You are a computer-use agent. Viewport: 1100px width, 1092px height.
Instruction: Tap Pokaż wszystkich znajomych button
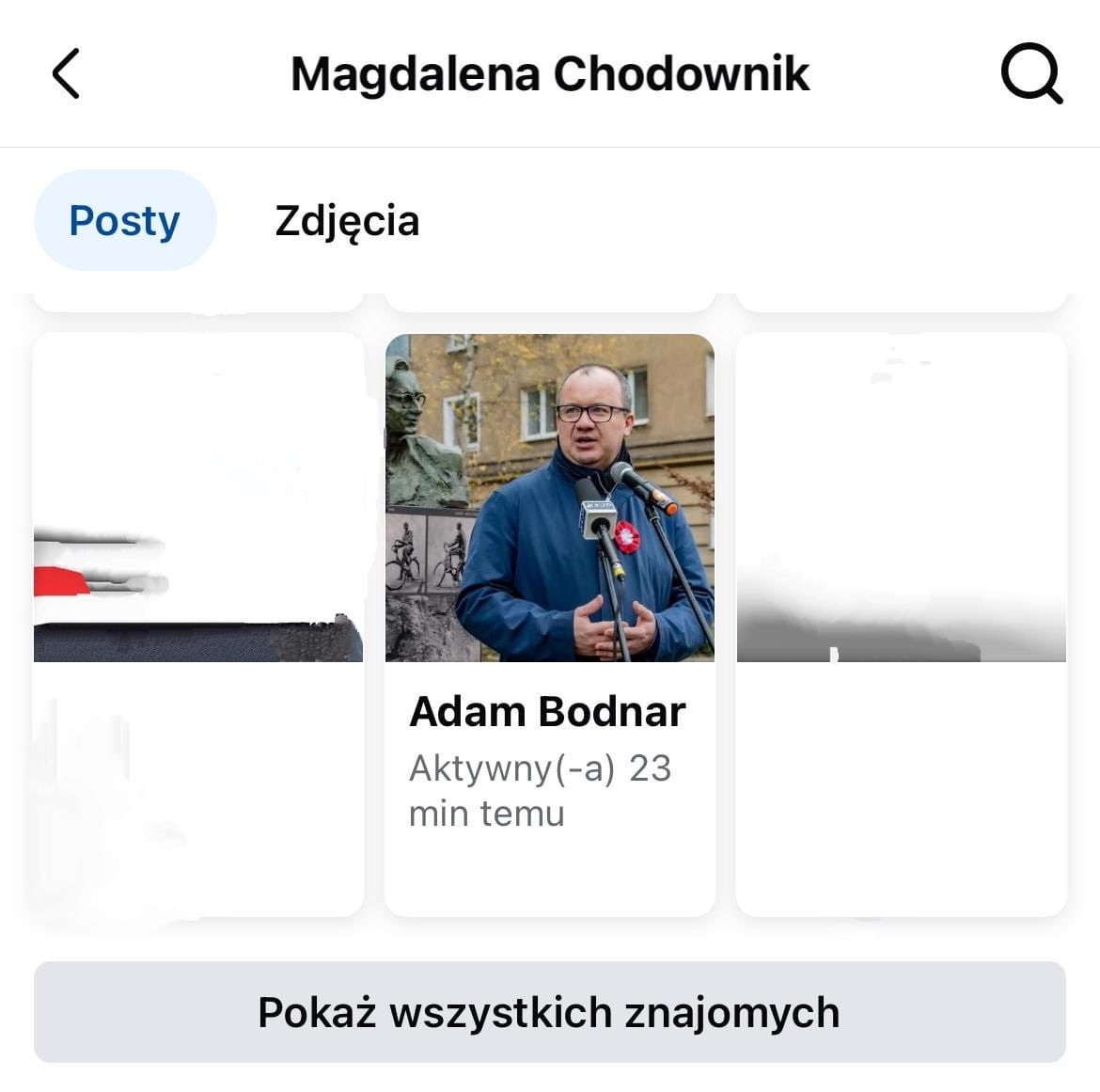click(x=549, y=1012)
